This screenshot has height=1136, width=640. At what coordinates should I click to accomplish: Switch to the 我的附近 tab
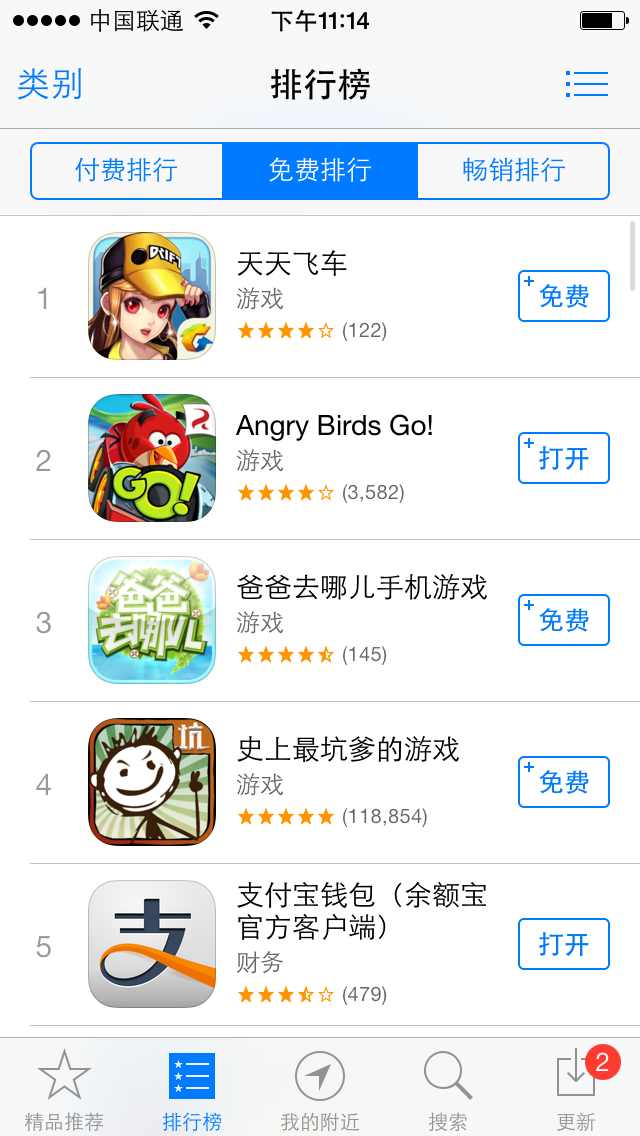(x=320, y=1088)
